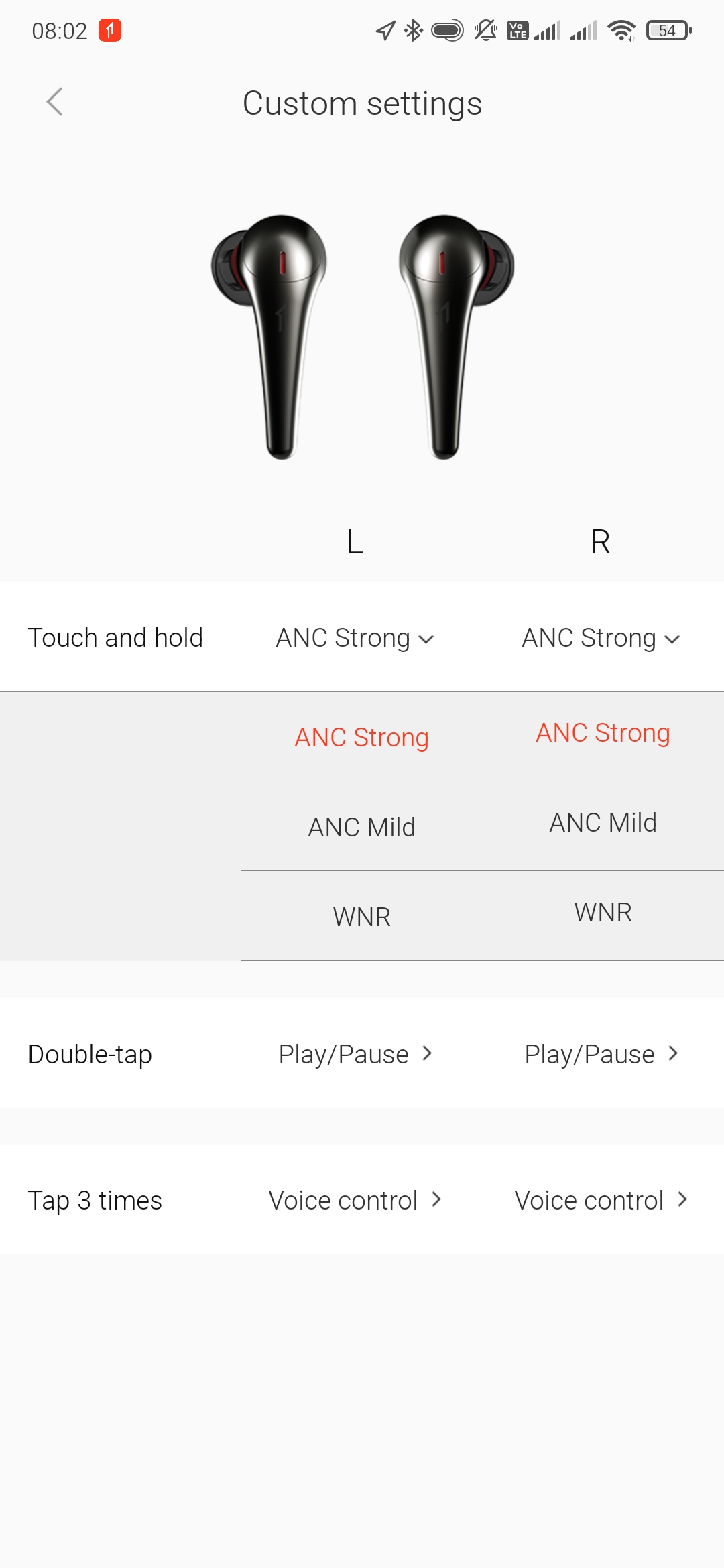
Task: Change right earbud Tap 3 times Voice control
Action: (601, 1201)
